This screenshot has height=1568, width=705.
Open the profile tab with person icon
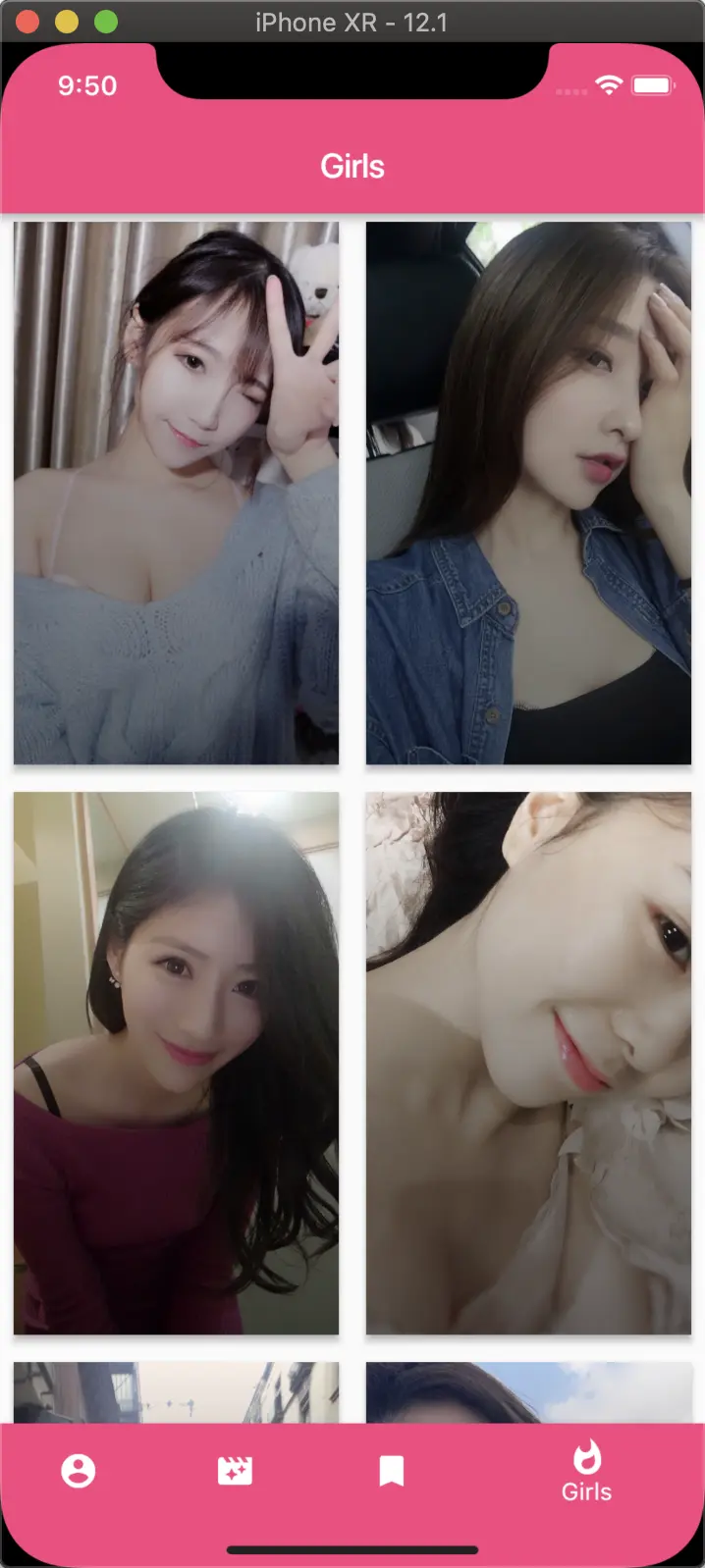click(x=79, y=1471)
